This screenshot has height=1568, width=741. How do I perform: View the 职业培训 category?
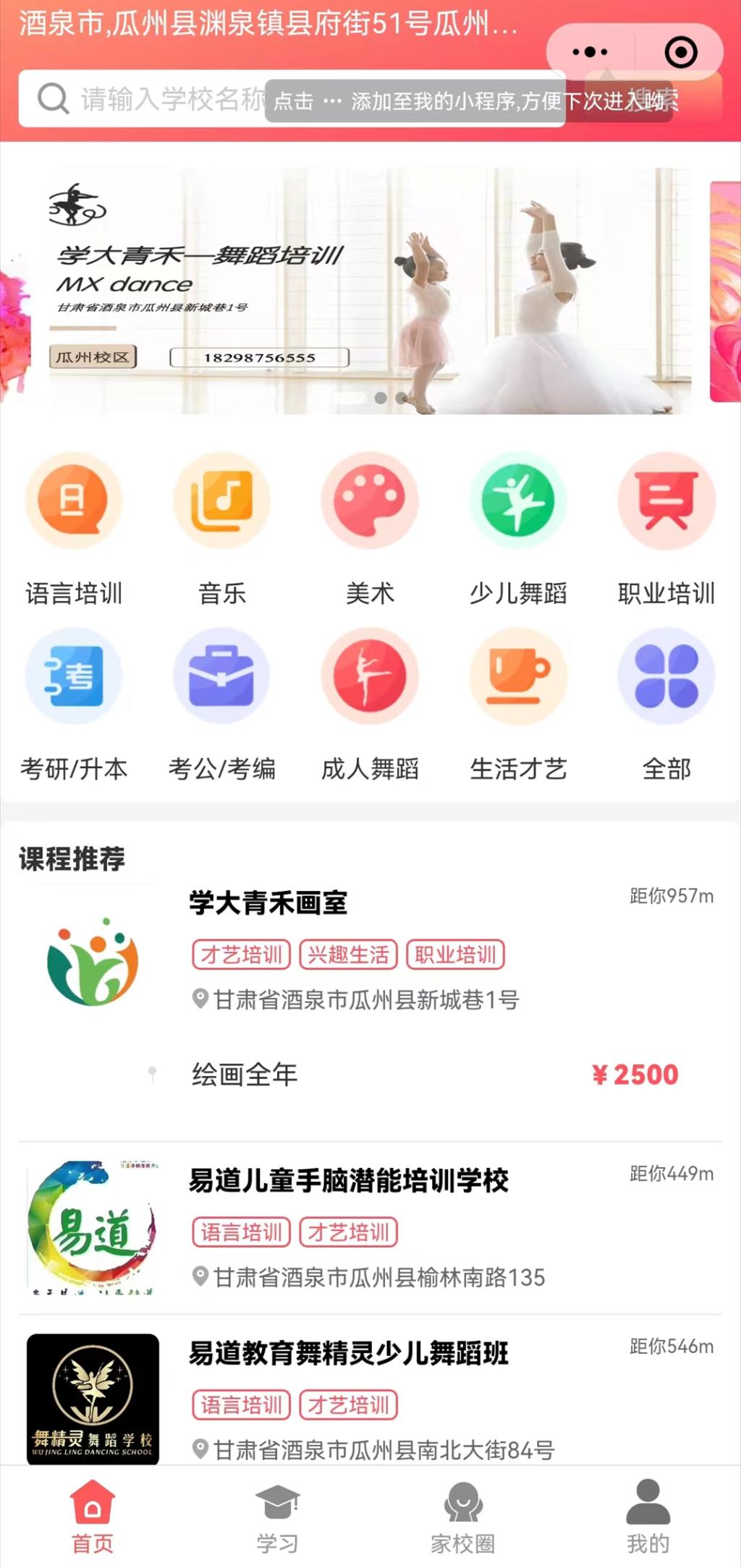(666, 528)
